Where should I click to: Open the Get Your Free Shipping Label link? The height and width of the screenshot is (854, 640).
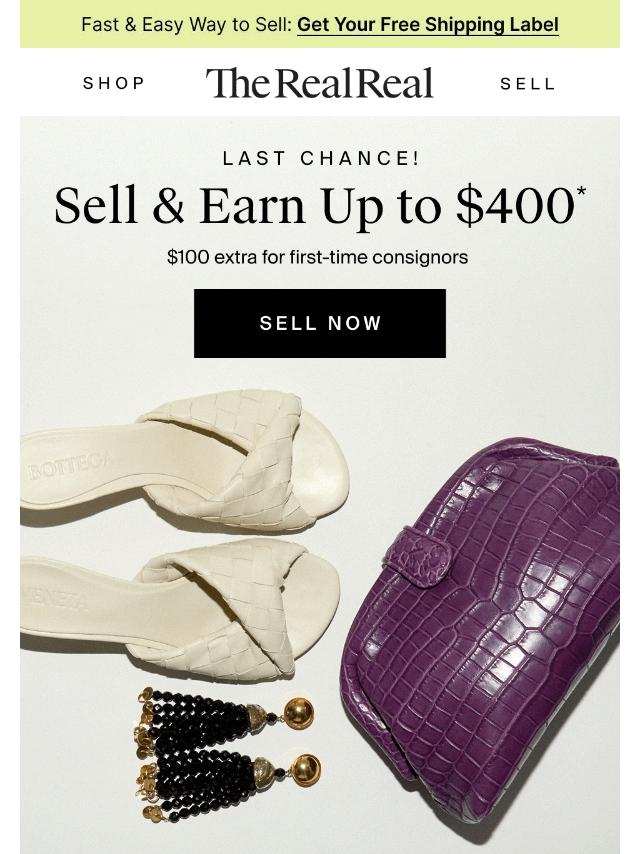coord(427,24)
